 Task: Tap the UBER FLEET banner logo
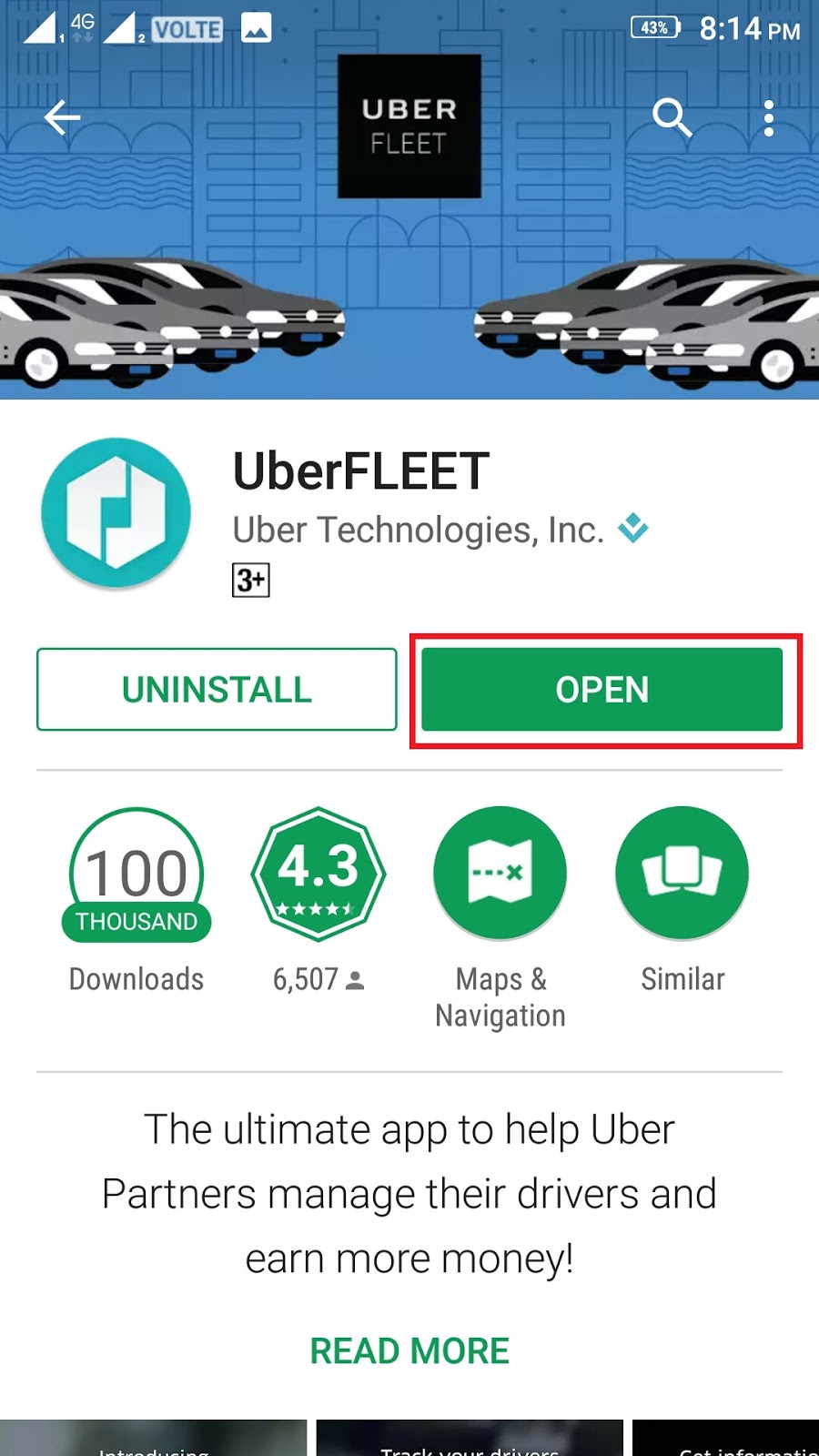[x=409, y=126]
